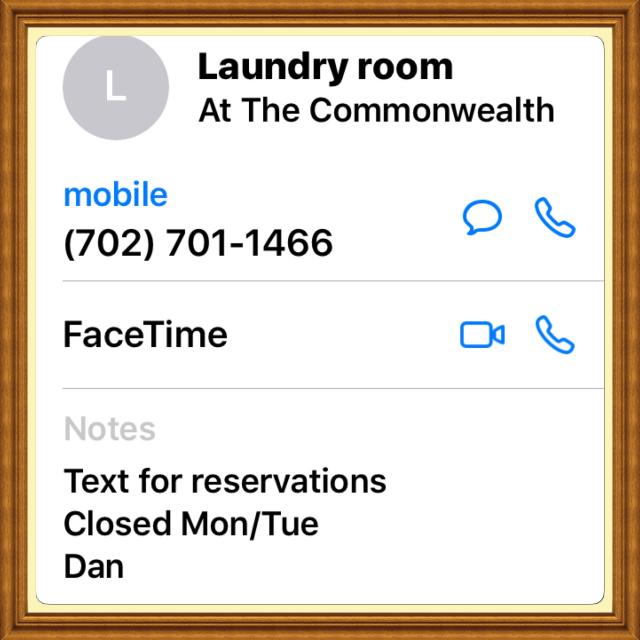Image resolution: width=640 pixels, height=640 pixels.
Task: Call the mobile number with the phone icon
Action: pyautogui.click(x=555, y=218)
